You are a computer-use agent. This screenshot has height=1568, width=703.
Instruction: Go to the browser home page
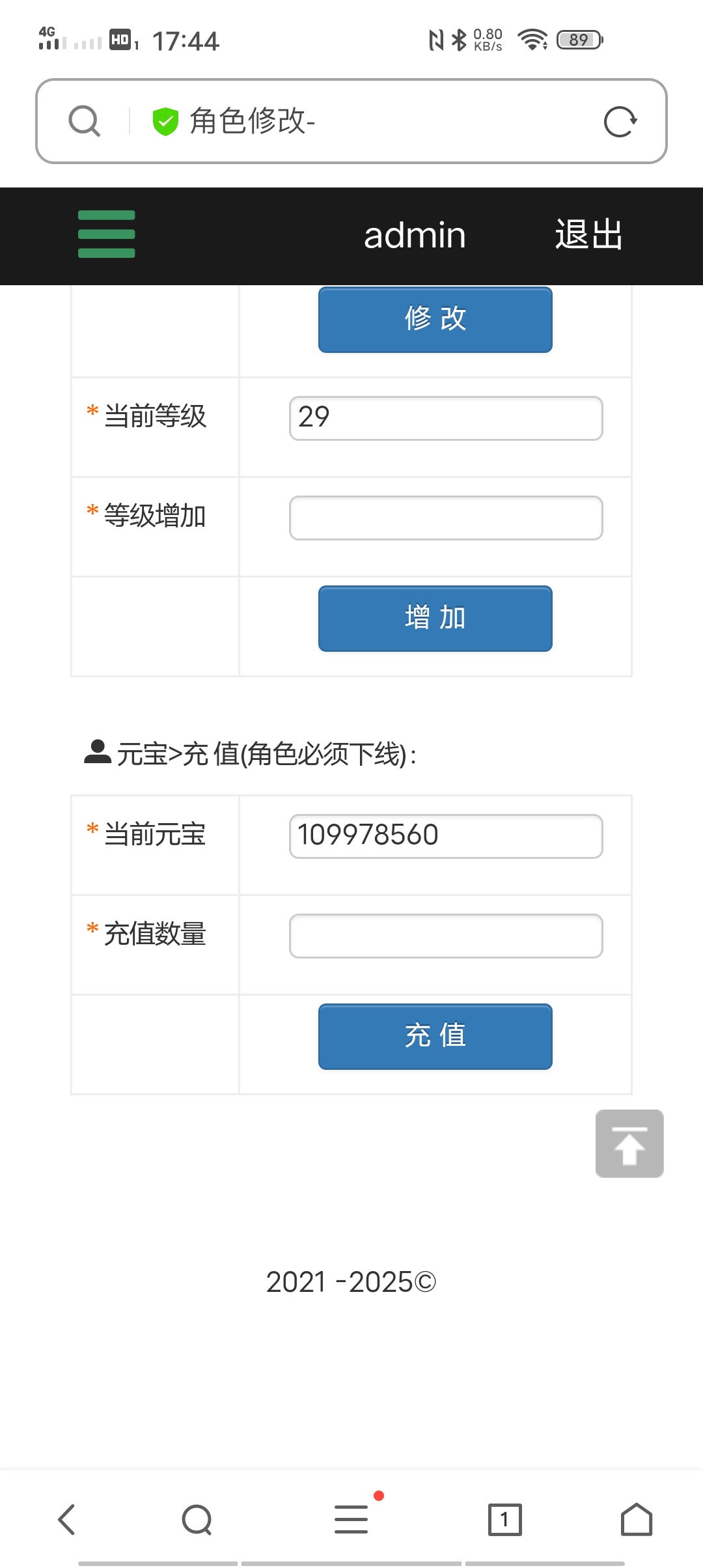pos(637,1520)
